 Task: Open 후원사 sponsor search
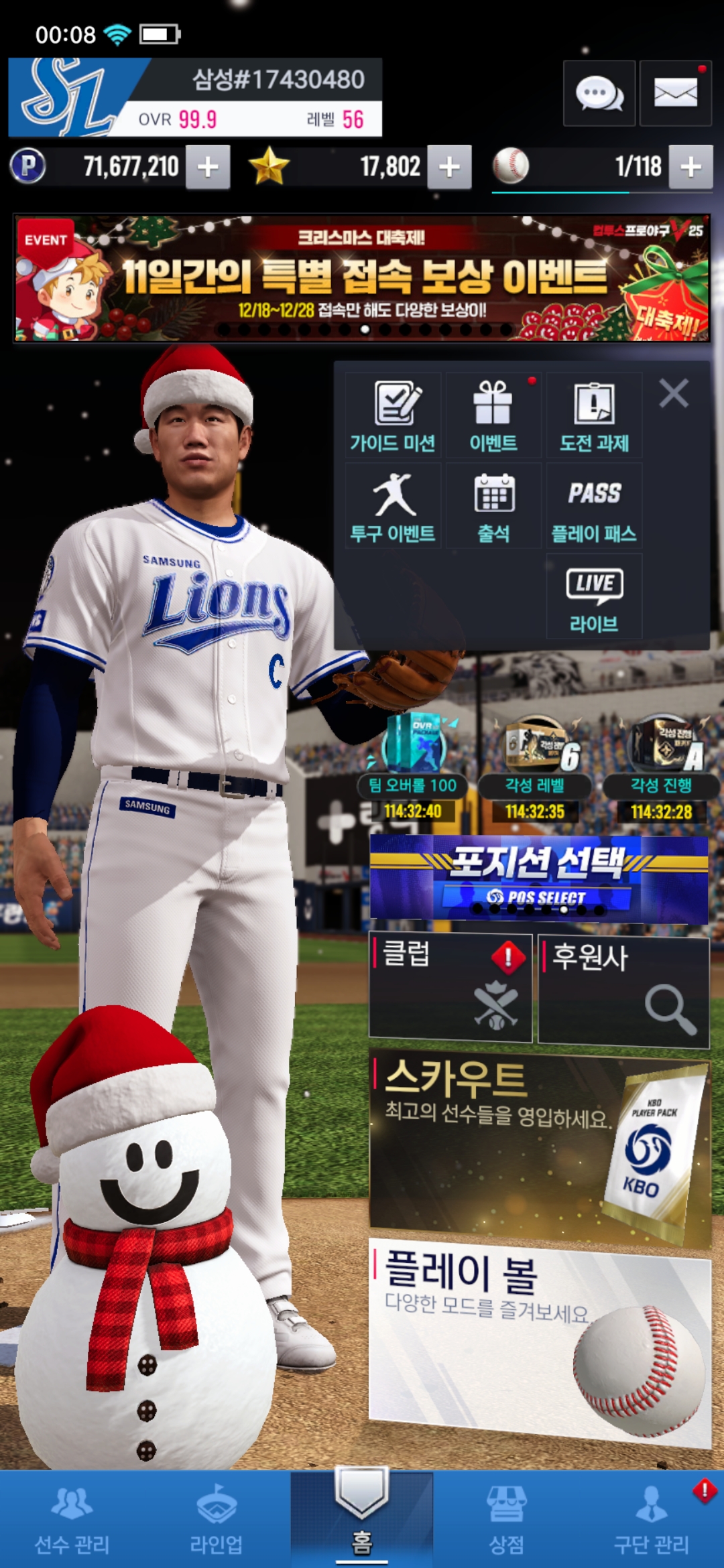[623, 992]
